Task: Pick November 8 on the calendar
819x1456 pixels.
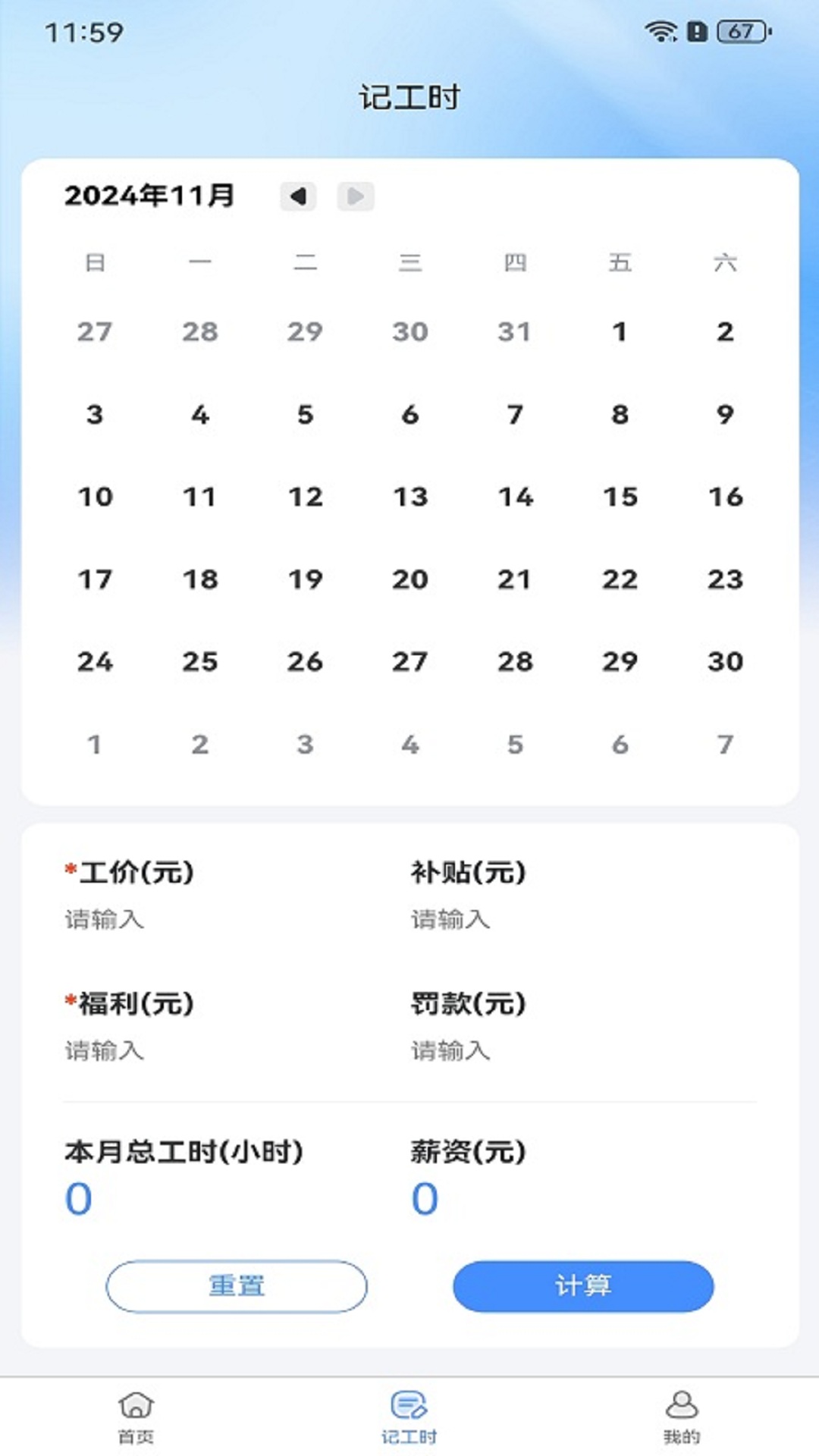Action: click(x=620, y=414)
